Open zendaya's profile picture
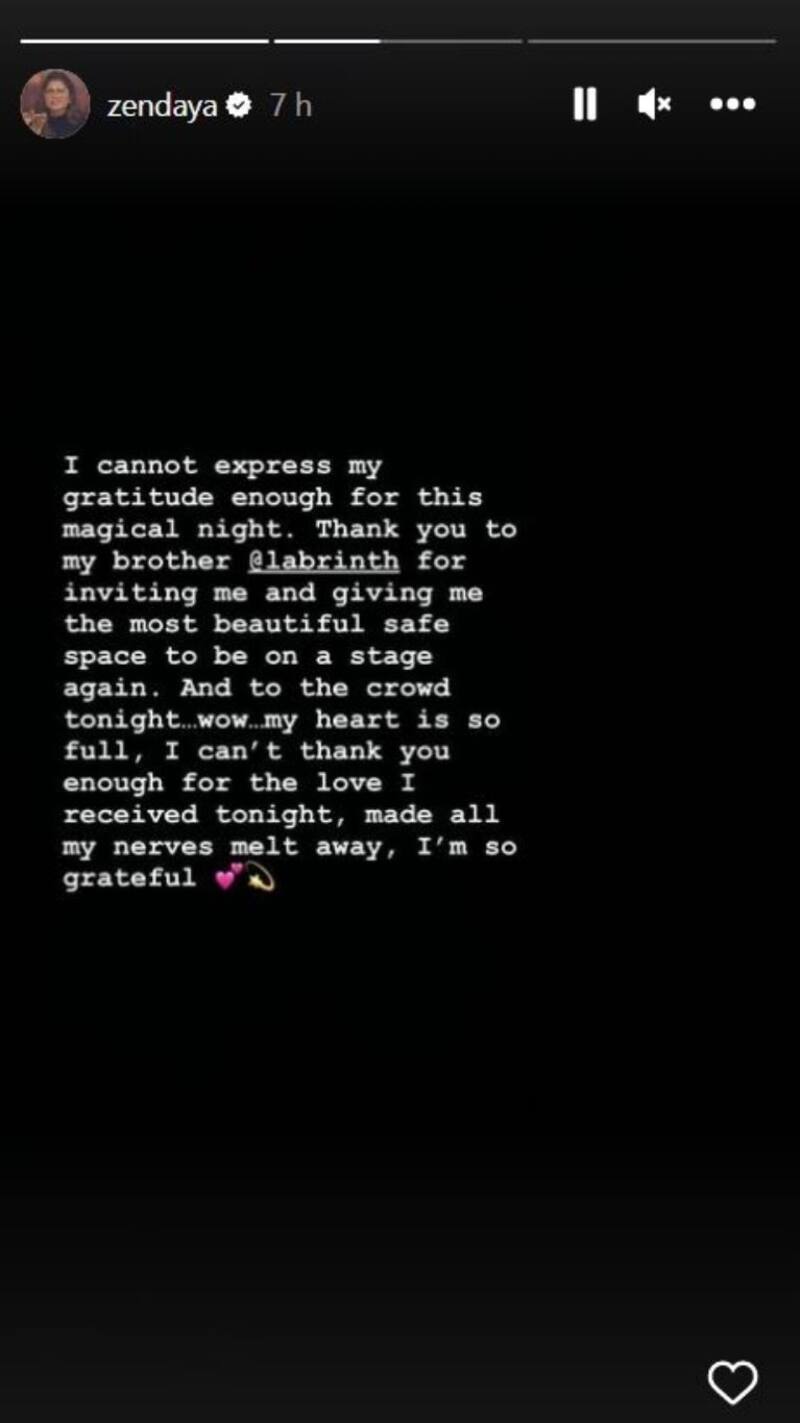 click(55, 104)
